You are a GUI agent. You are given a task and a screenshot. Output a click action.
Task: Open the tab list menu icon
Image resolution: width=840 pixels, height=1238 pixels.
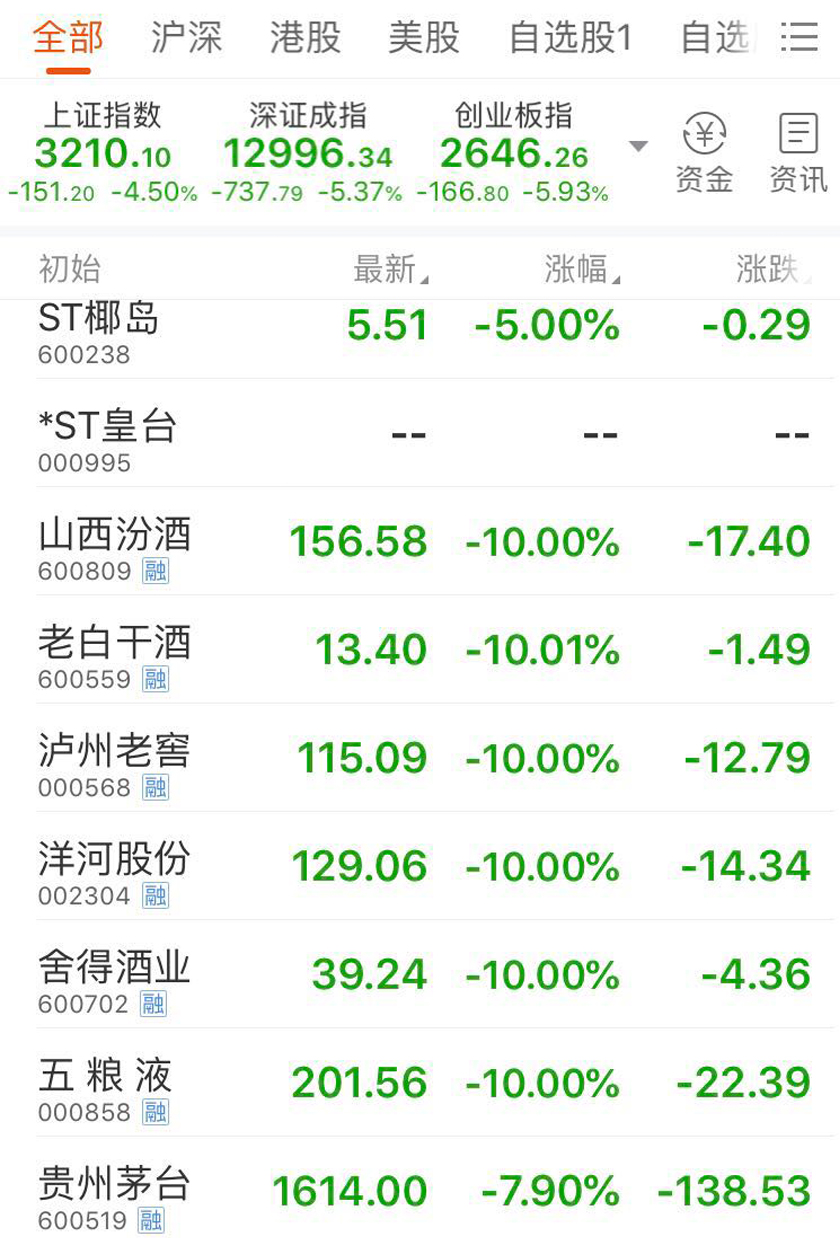click(x=799, y=38)
